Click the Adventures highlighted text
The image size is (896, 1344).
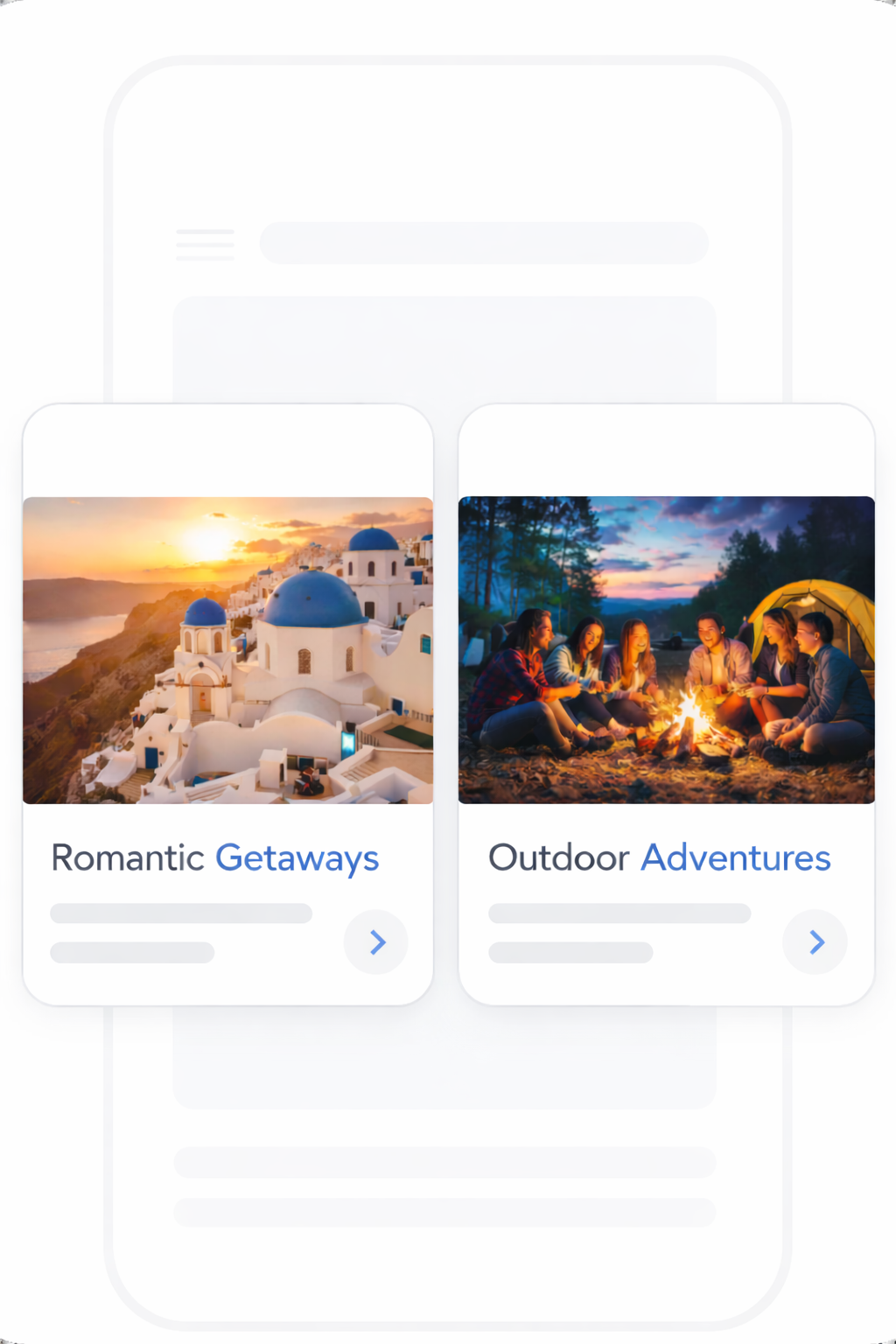click(736, 858)
